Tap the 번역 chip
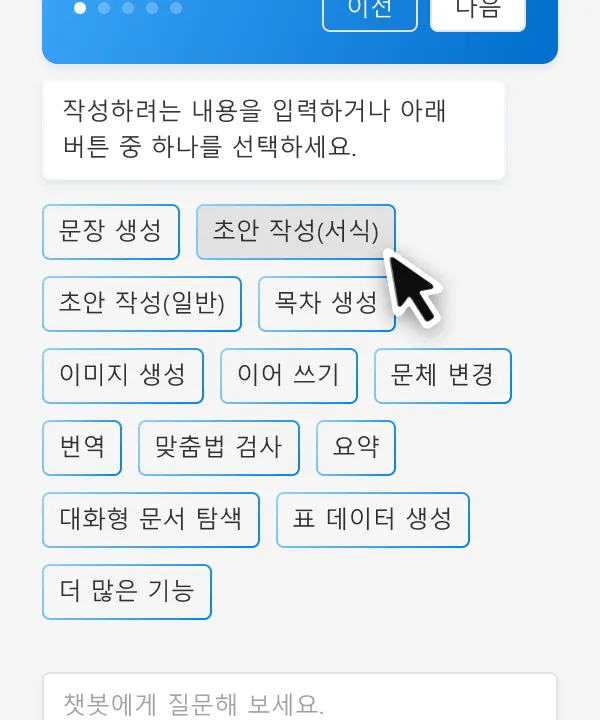This screenshot has width=600, height=720. point(81,448)
